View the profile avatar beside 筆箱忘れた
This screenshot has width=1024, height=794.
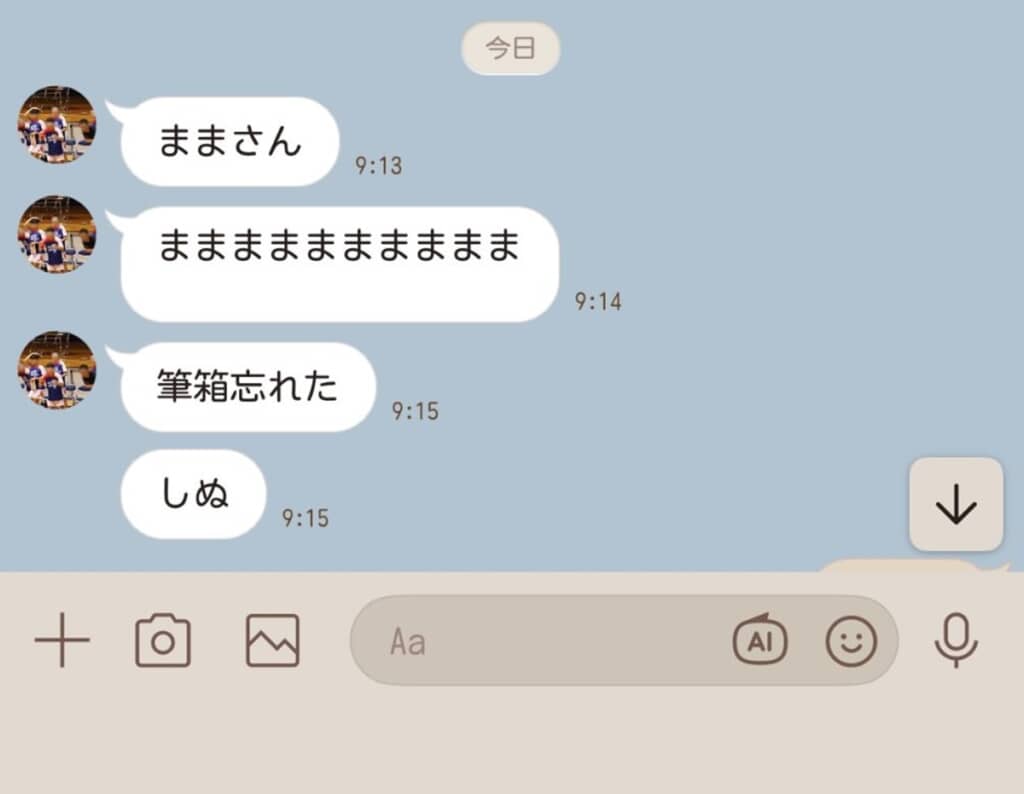57,371
